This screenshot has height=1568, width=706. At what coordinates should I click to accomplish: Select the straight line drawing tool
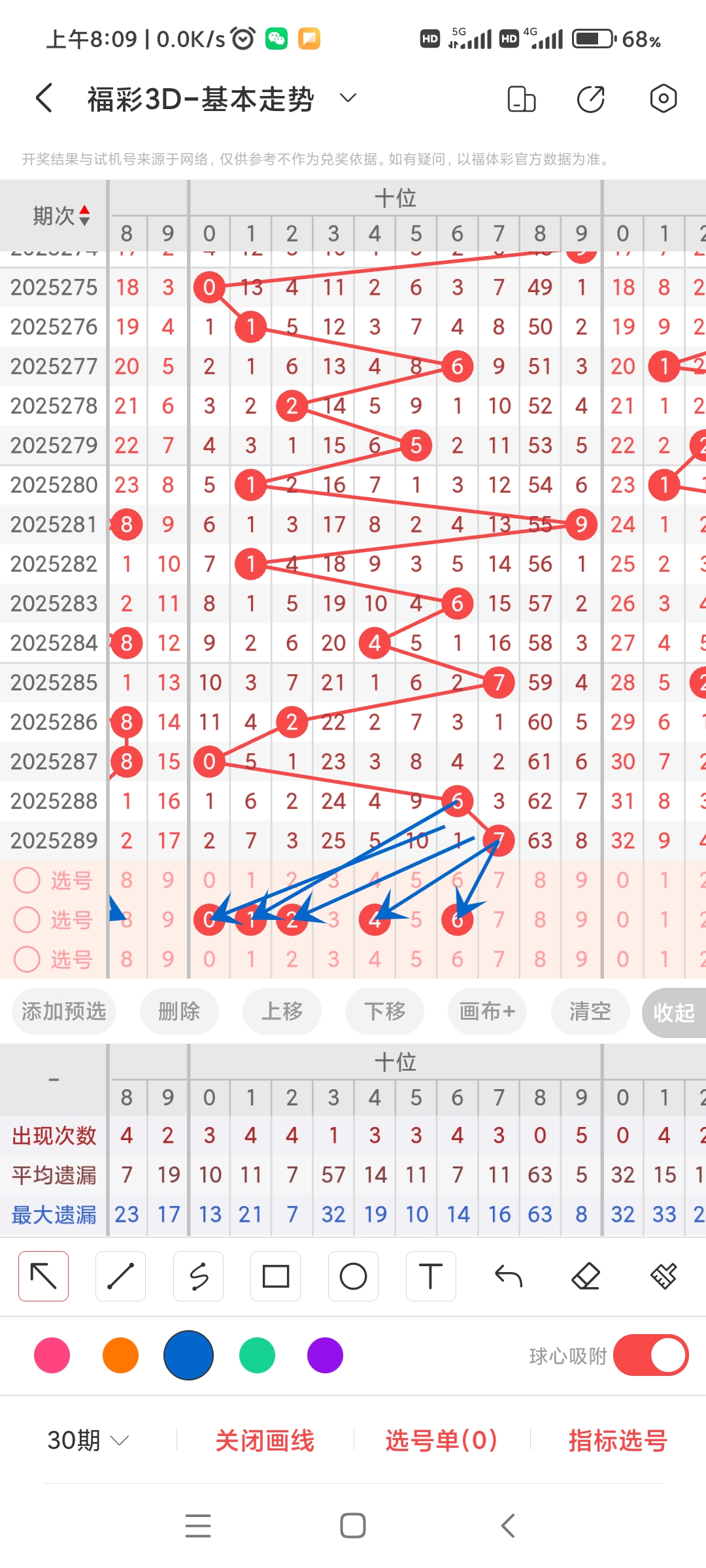tap(120, 1275)
